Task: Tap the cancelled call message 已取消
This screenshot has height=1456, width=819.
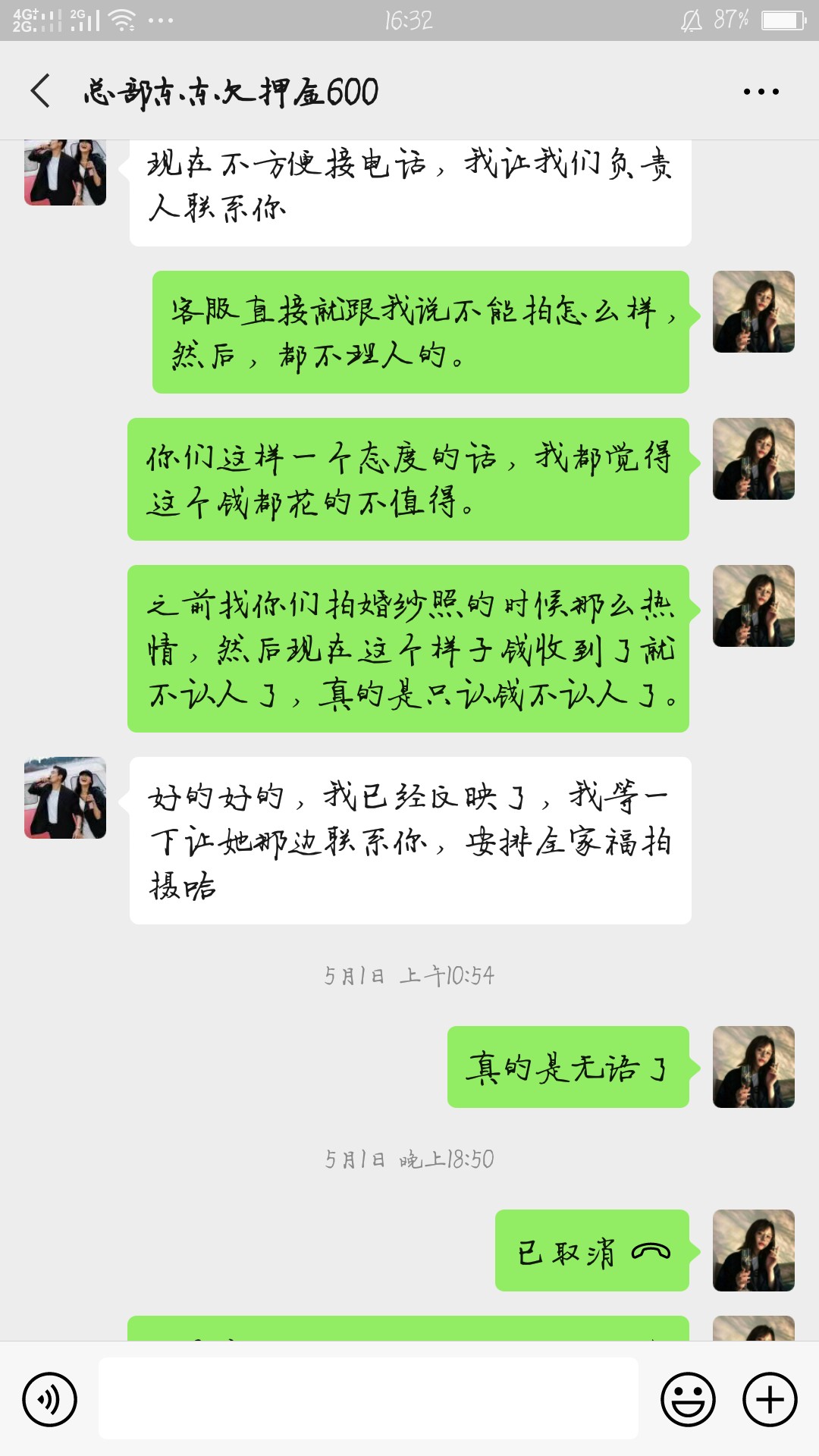Action: (x=592, y=1250)
